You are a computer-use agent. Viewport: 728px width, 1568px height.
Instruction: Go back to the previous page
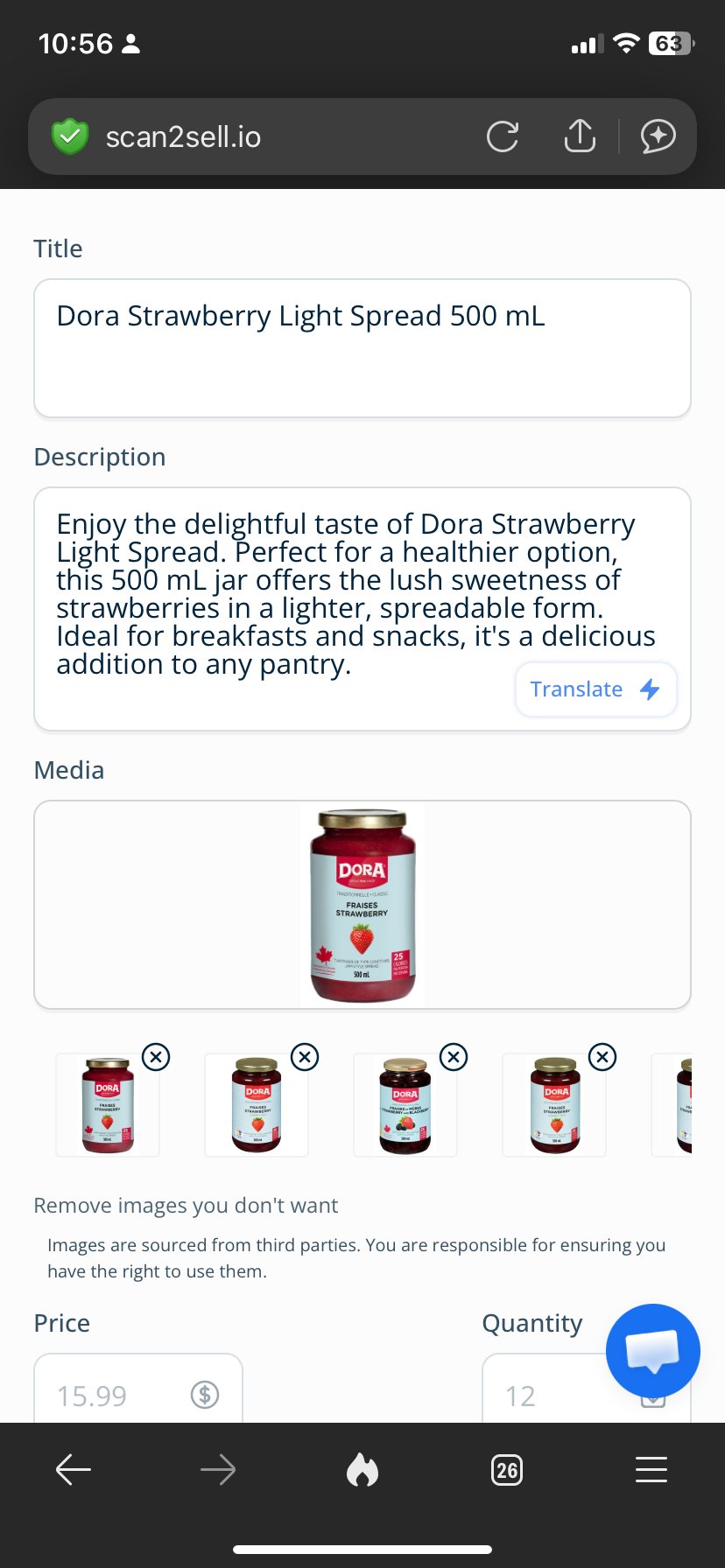(73, 1469)
